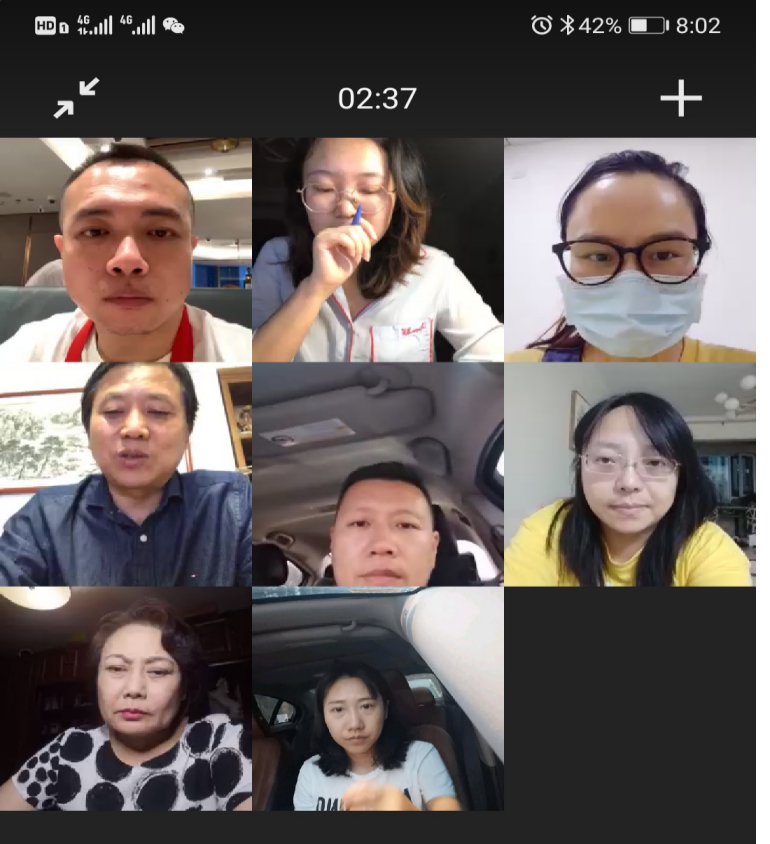Enlarge video of woman in yellow shirt

(x=629, y=474)
